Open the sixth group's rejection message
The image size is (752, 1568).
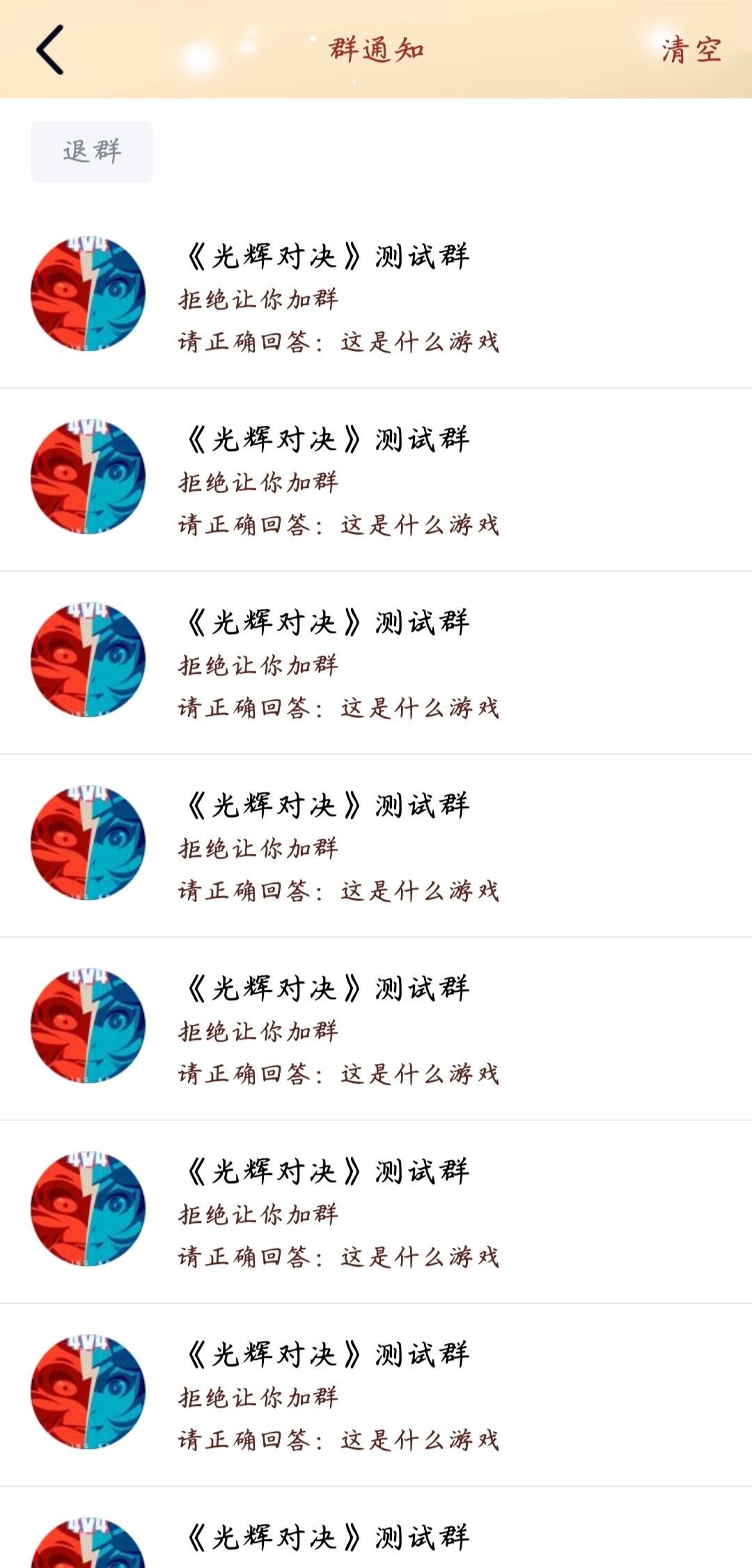258,1214
